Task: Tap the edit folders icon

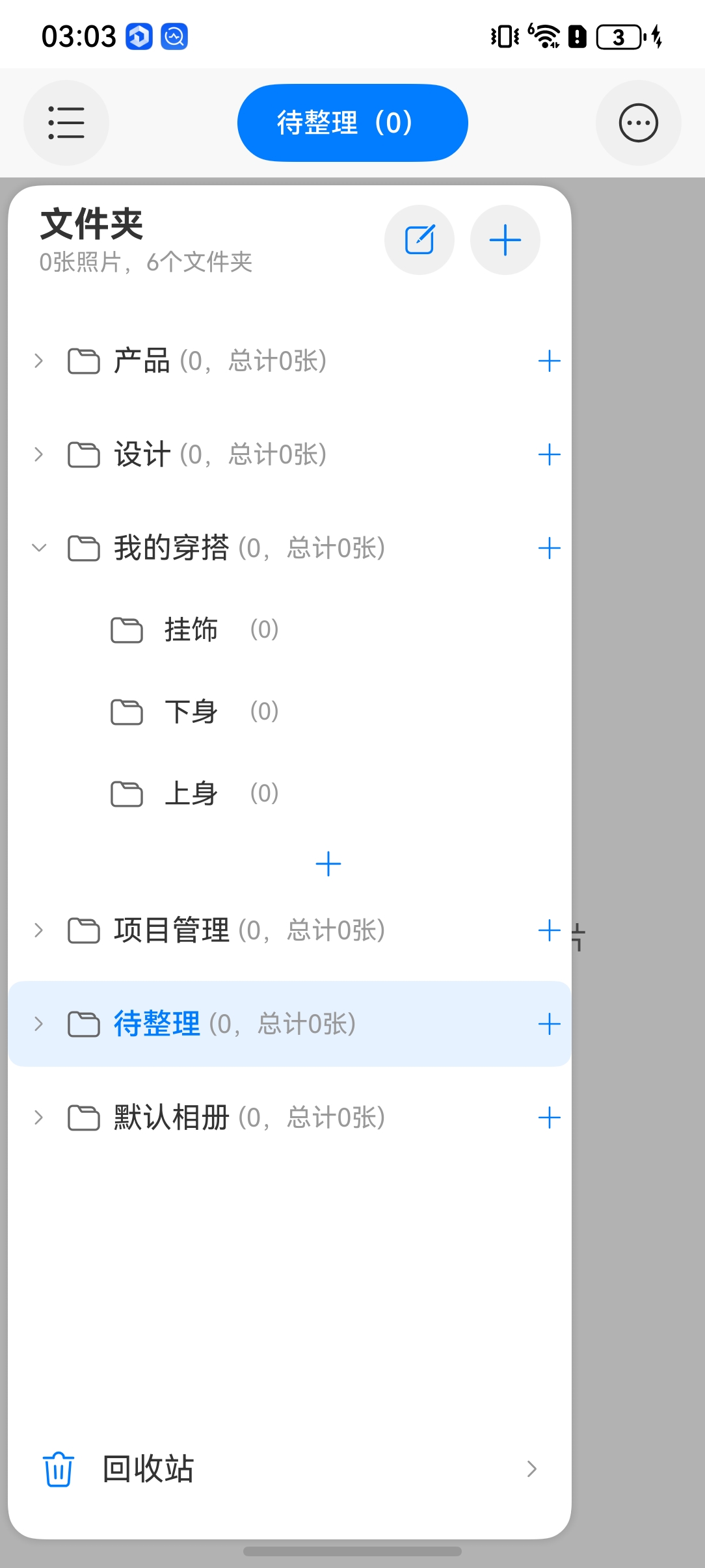Action: pyautogui.click(x=419, y=240)
